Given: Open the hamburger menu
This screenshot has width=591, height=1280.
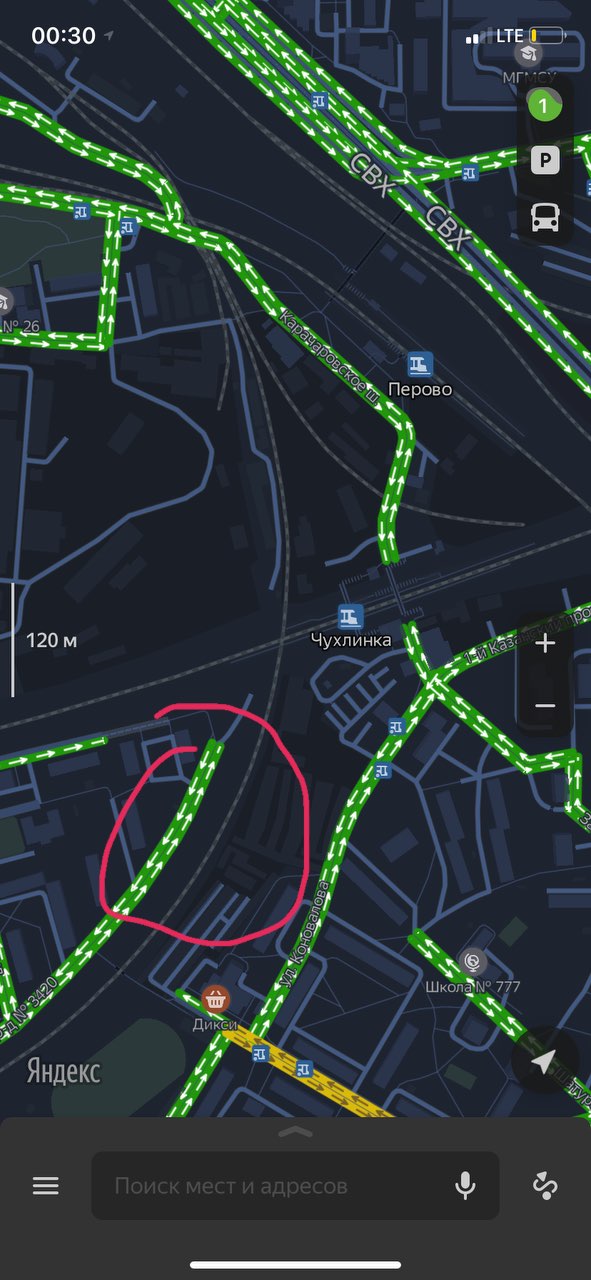Looking at the screenshot, I should coord(46,1186).
